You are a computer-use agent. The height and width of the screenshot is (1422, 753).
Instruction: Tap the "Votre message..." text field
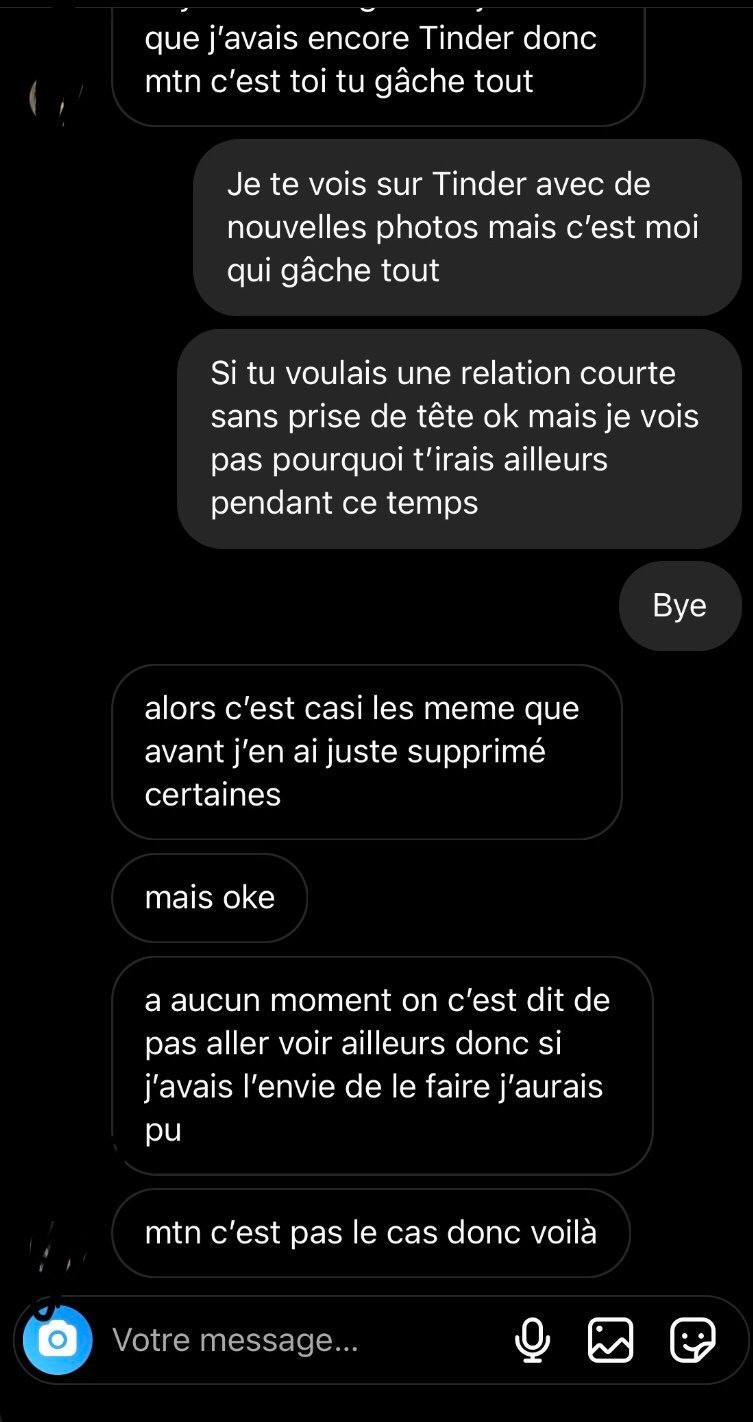coord(300,1340)
